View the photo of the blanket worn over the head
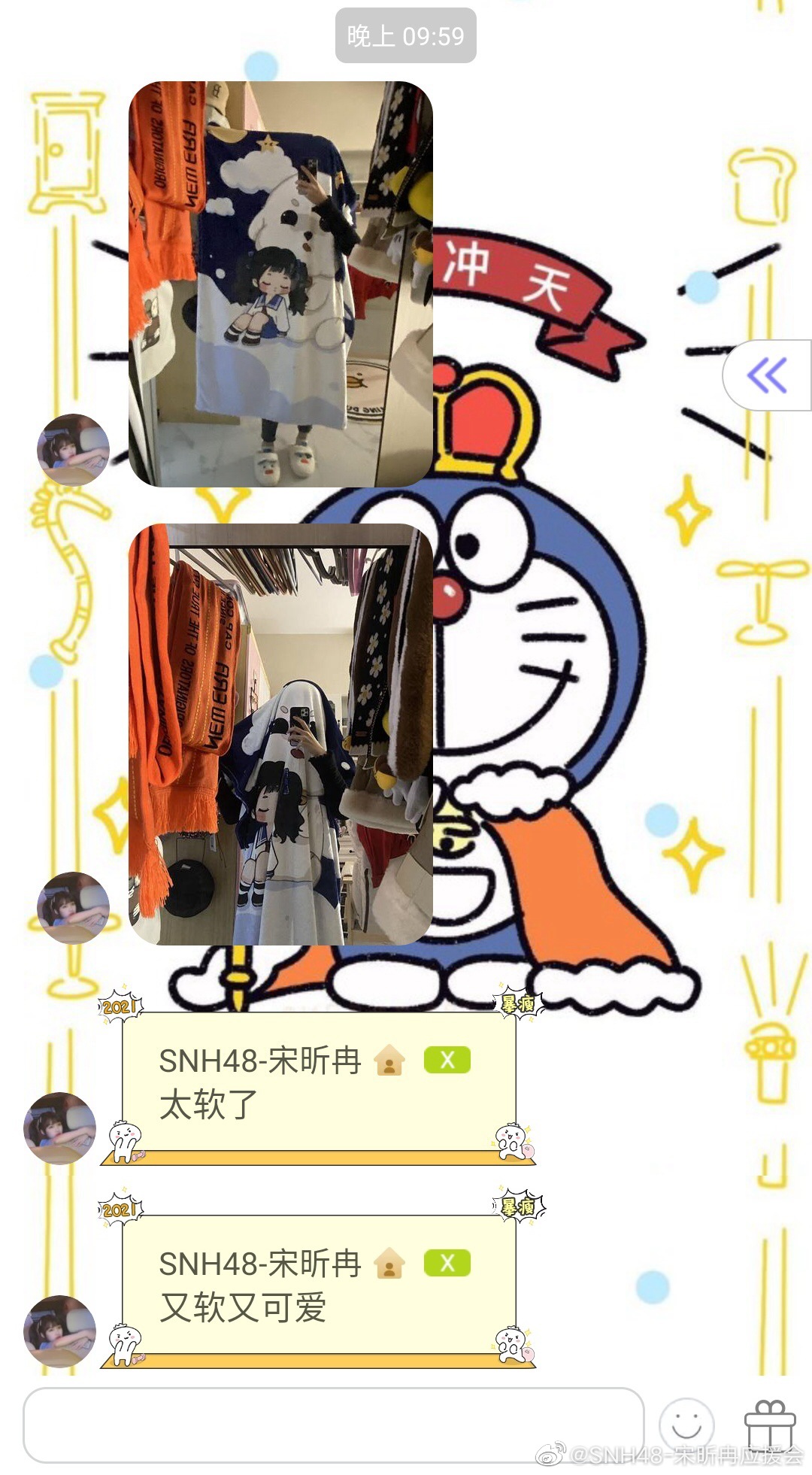Screen dimensions: 812x1475 (281, 734)
